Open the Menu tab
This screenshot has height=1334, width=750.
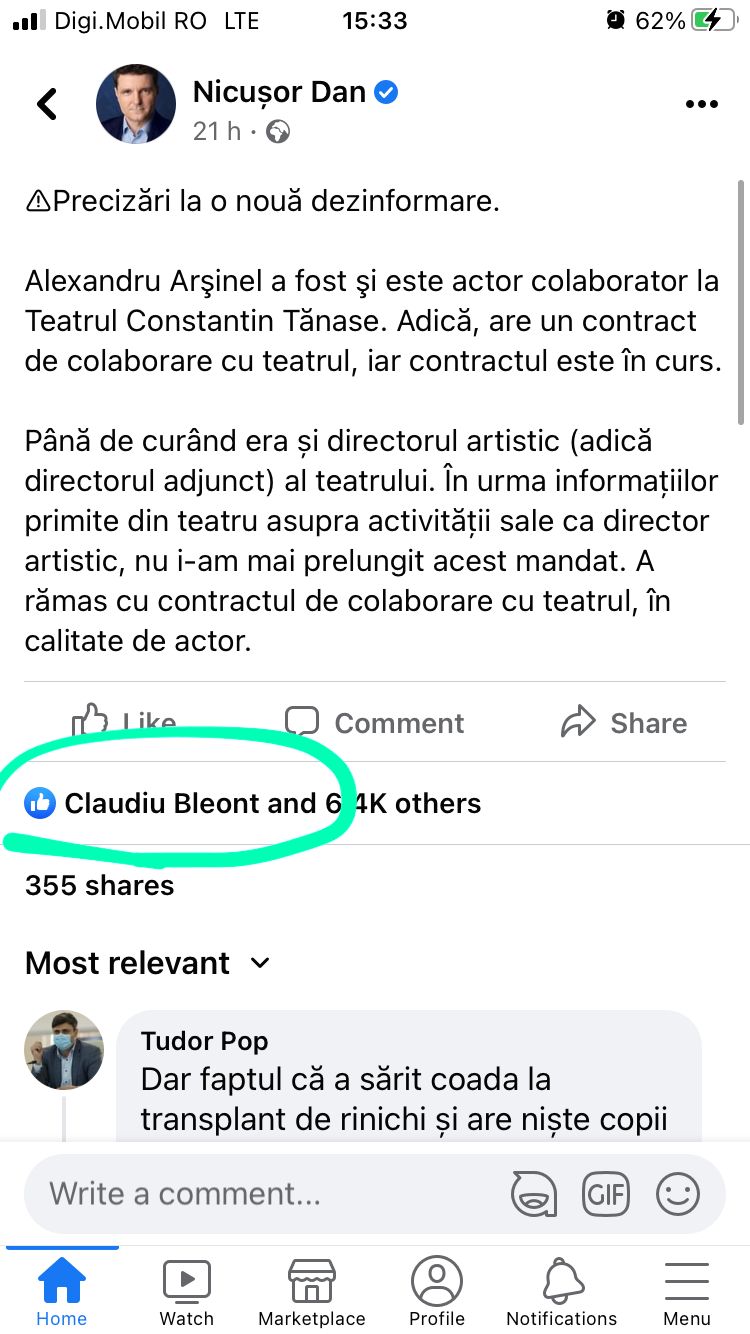point(687,1292)
